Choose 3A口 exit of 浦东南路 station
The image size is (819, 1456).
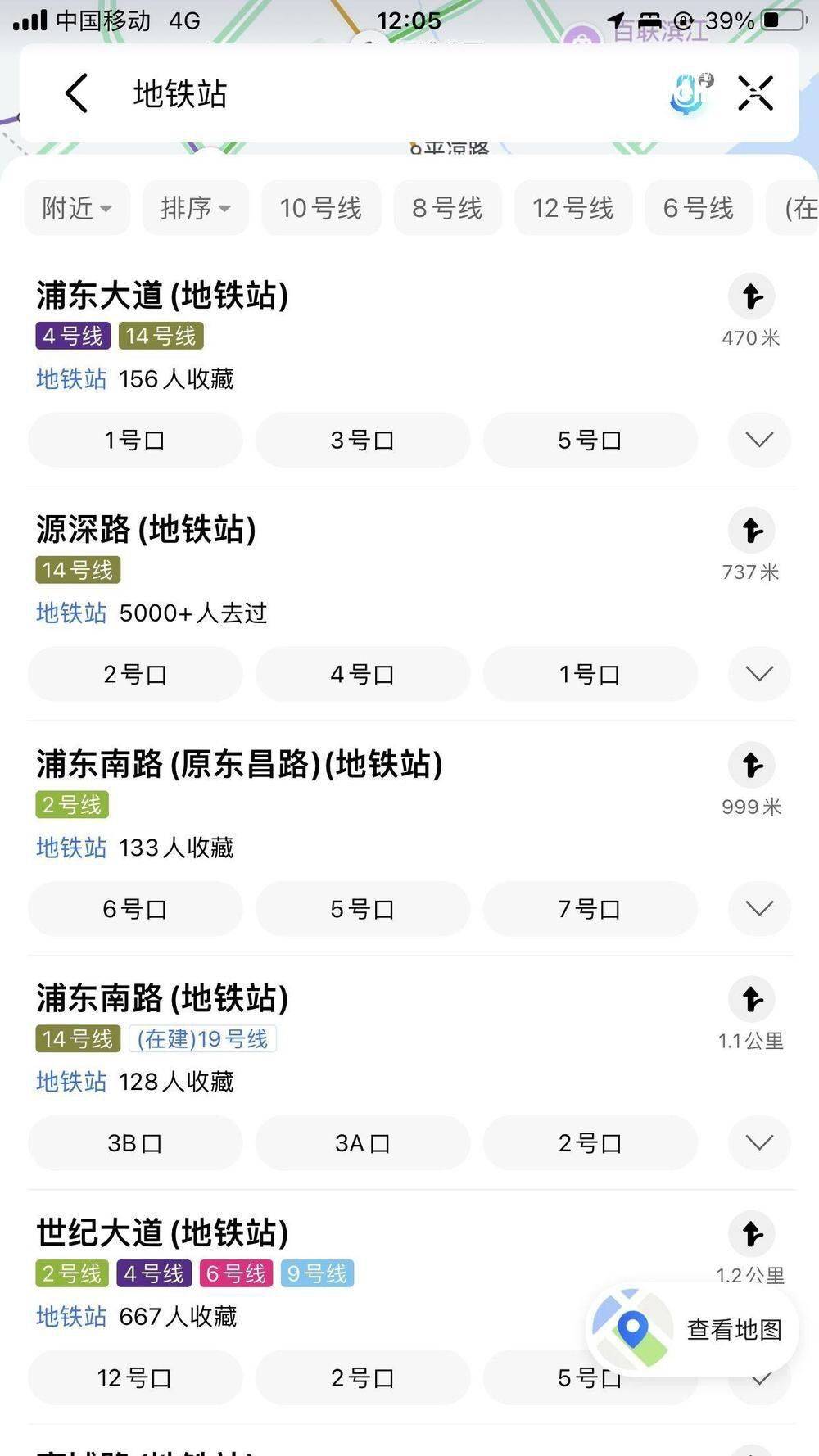point(363,1143)
